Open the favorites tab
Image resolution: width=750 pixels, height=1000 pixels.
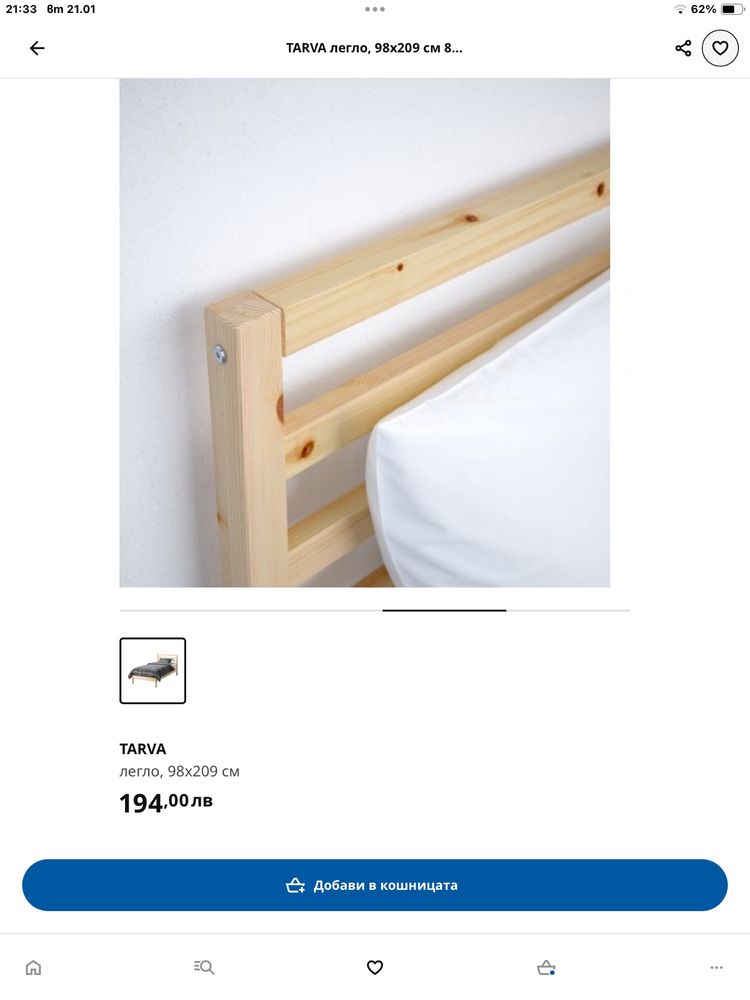[x=375, y=967]
